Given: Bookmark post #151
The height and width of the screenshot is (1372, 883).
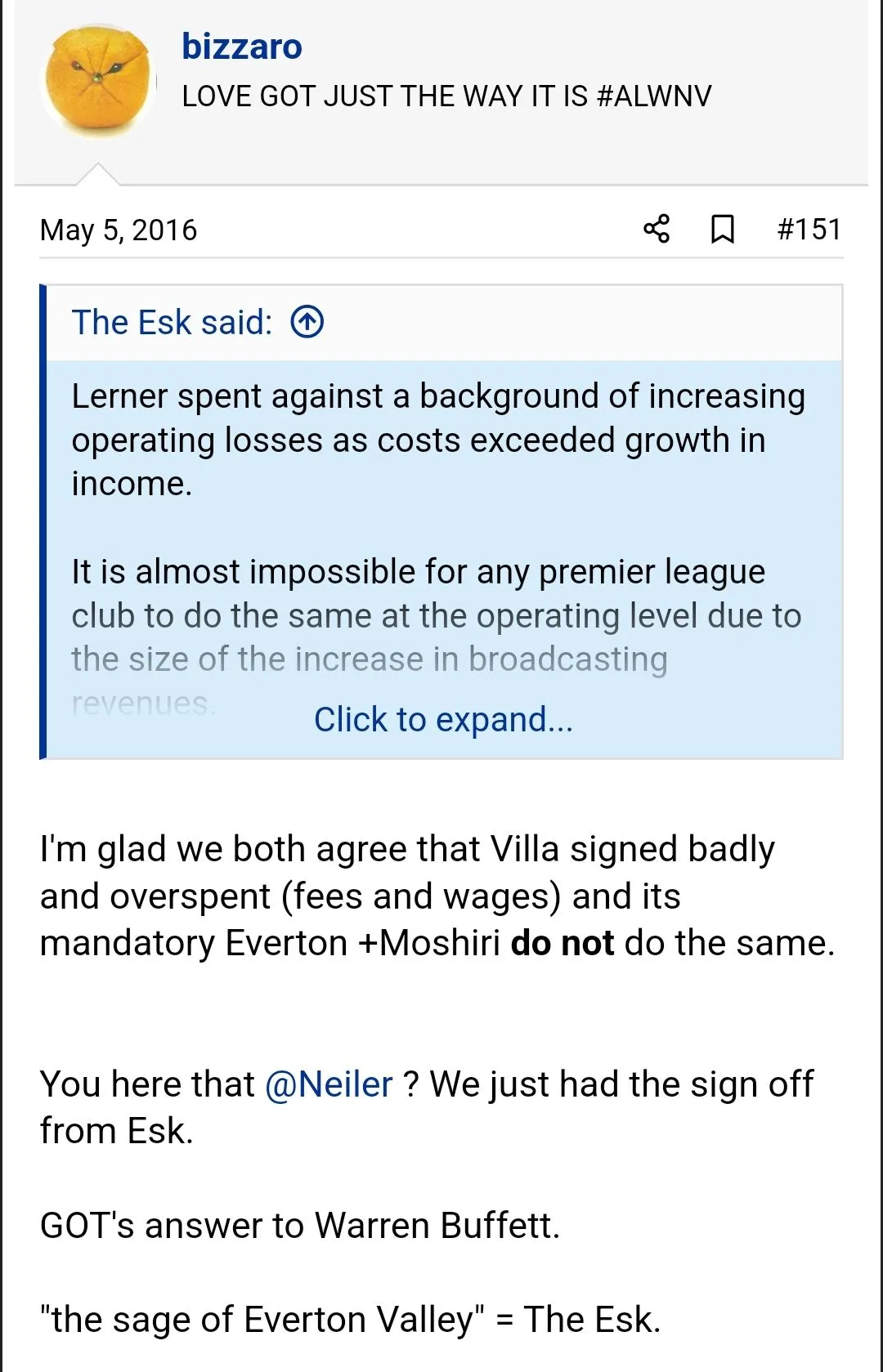Looking at the screenshot, I should click(x=722, y=229).
